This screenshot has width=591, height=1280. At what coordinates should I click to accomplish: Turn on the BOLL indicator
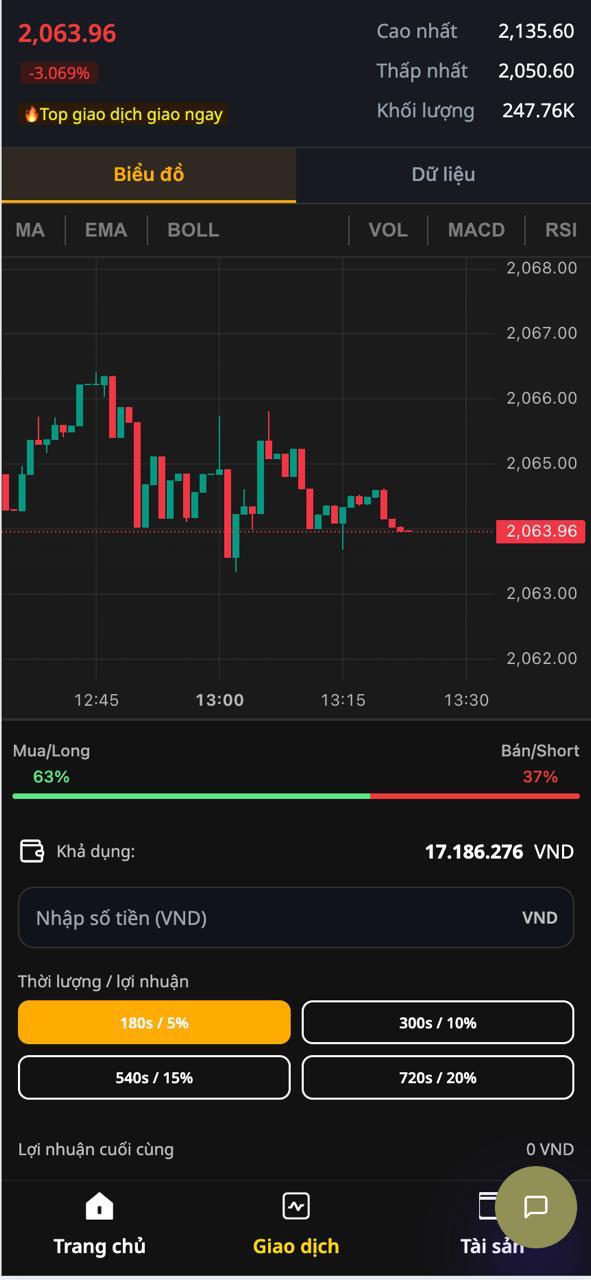[x=193, y=230]
